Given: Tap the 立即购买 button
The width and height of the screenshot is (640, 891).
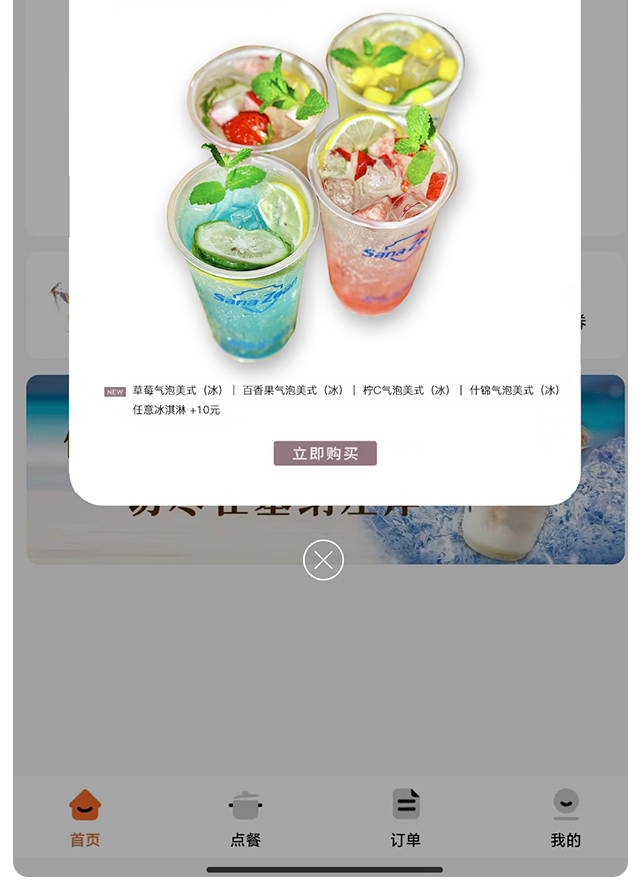Looking at the screenshot, I should pos(325,453).
